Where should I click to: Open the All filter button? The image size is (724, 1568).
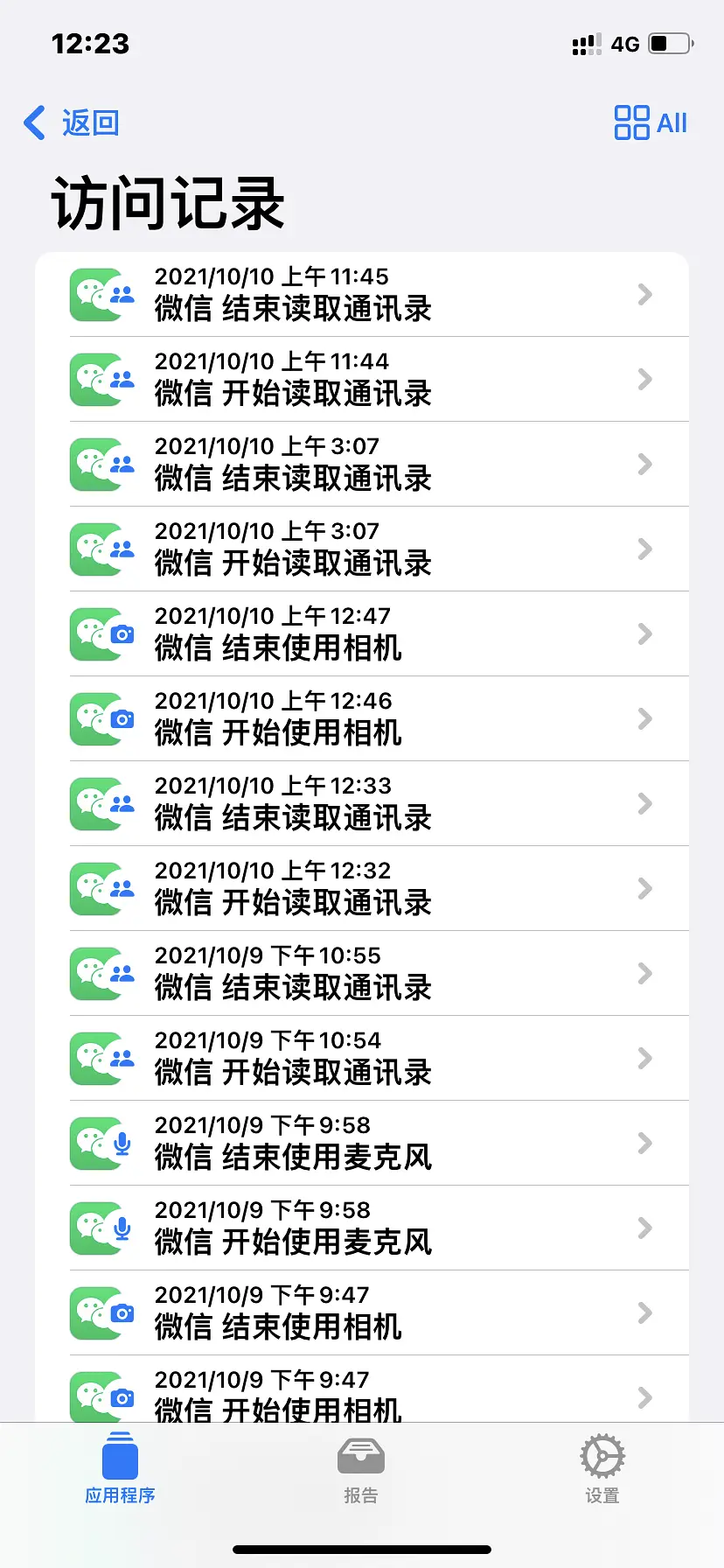tap(651, 122)
